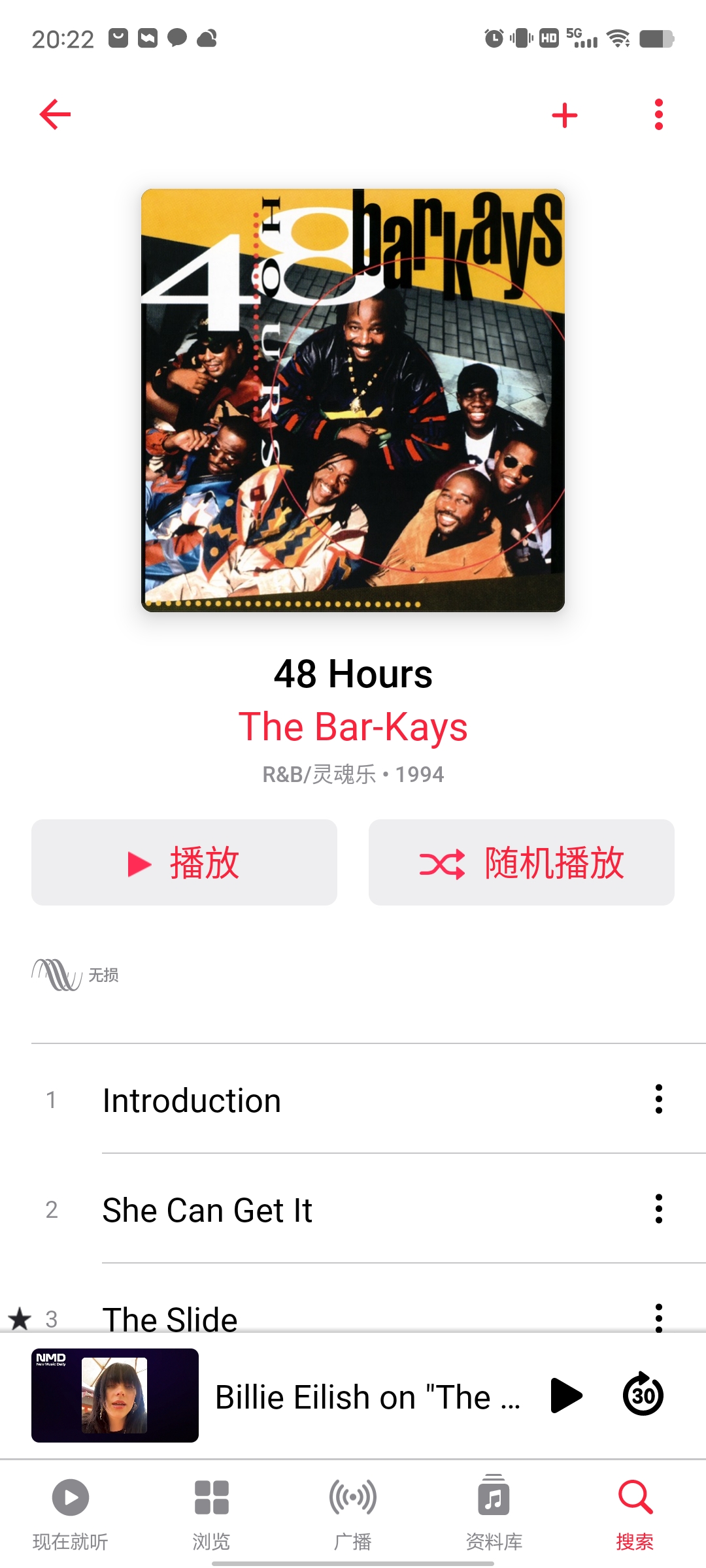The image size is (706, 1568).
Task: Start playing the album with 播放
Action: (x=184, y=862)
